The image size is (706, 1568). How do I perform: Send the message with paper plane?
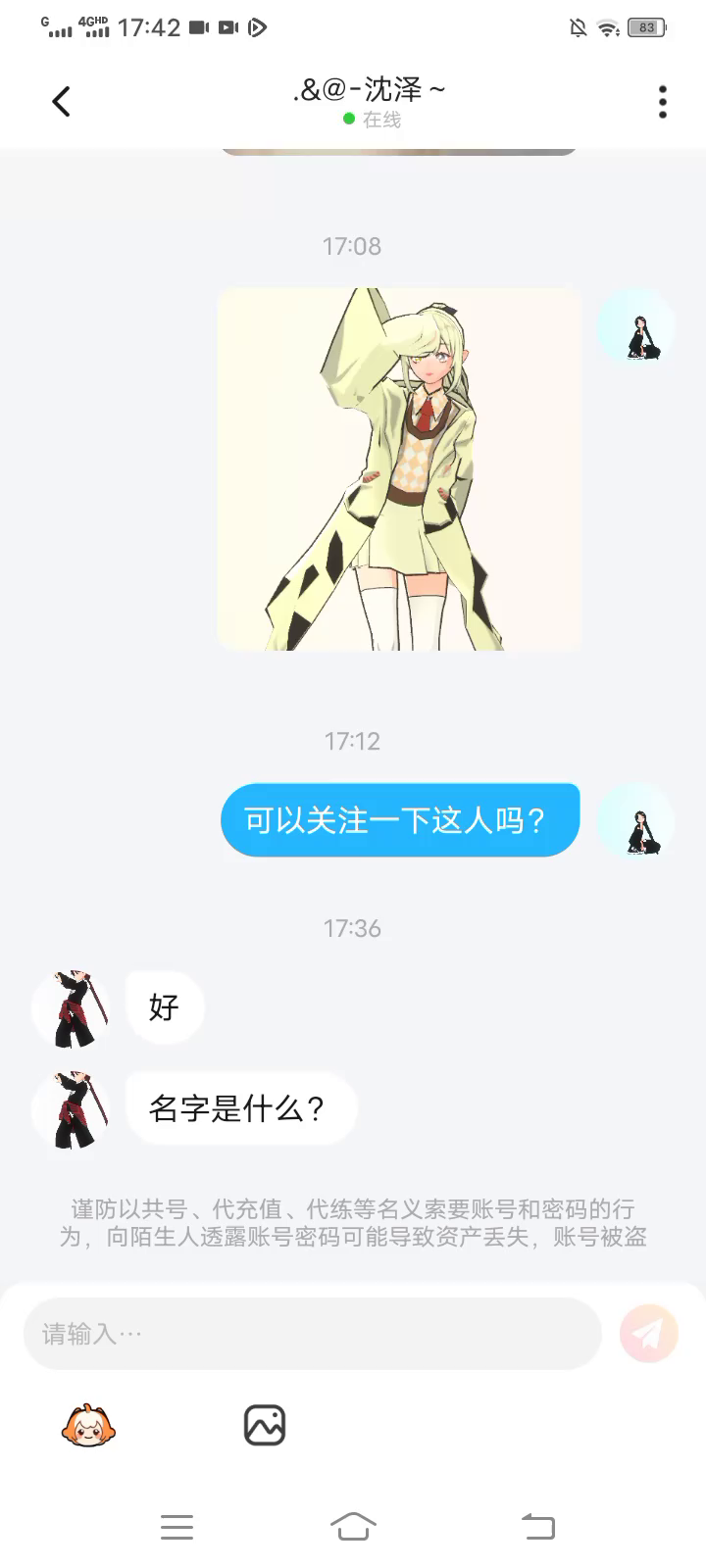click(x=648, y=1333)
